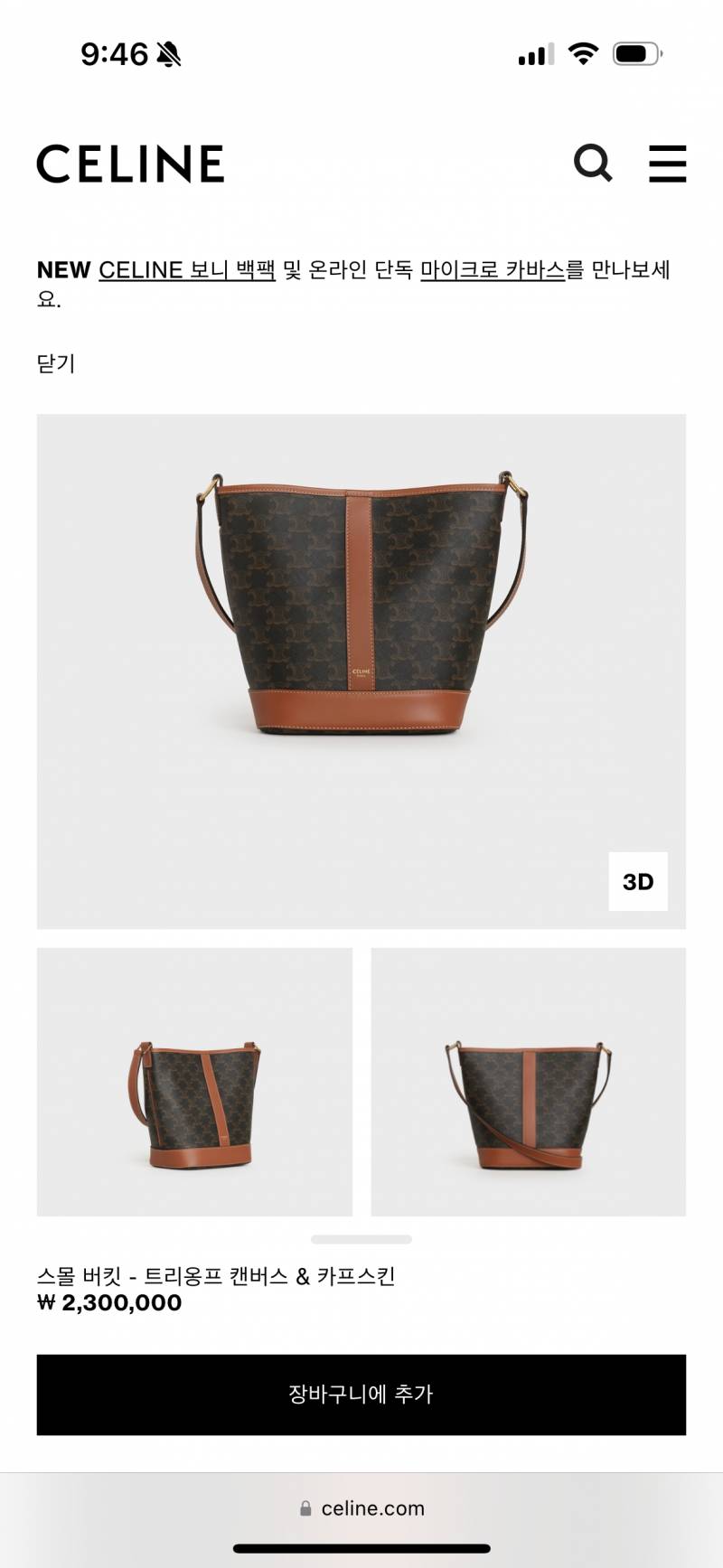Add bag to cart with 장바구니에 추가
Viewport: 723px width, 1568px height.
click(361, 1394)
